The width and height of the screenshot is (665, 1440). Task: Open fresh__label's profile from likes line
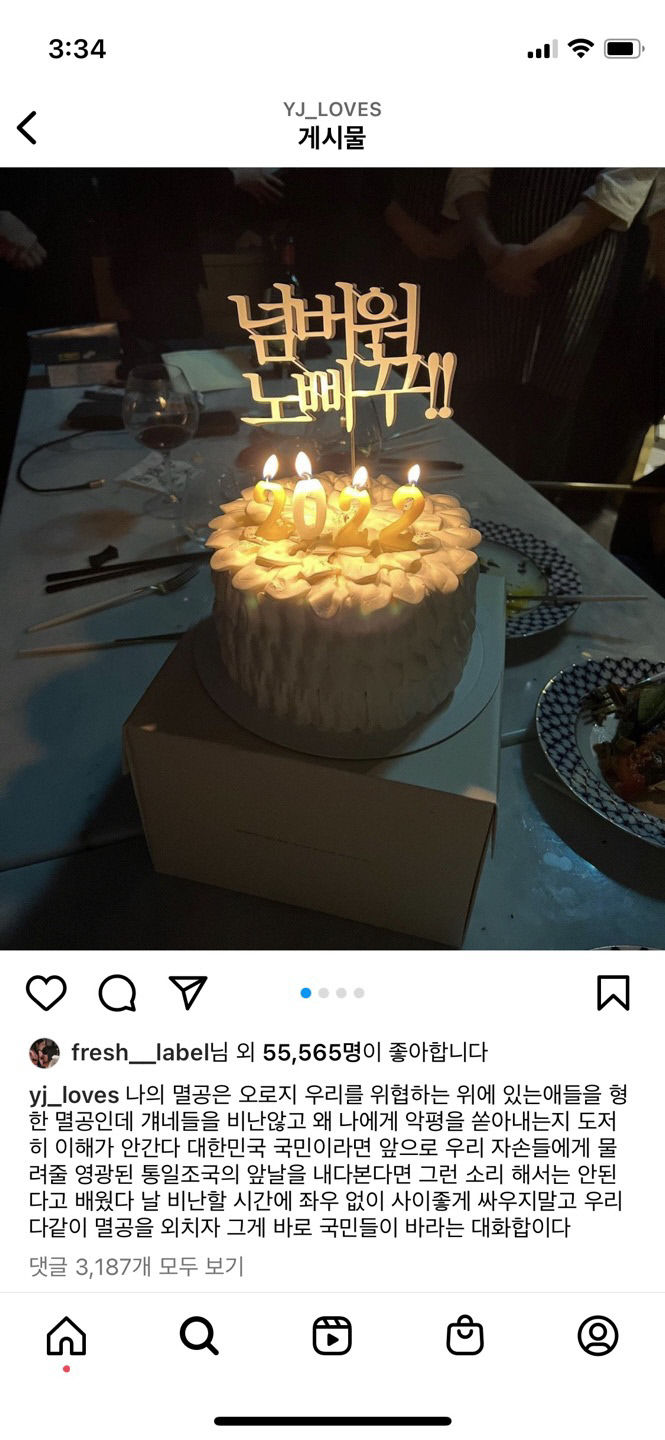139,1052
